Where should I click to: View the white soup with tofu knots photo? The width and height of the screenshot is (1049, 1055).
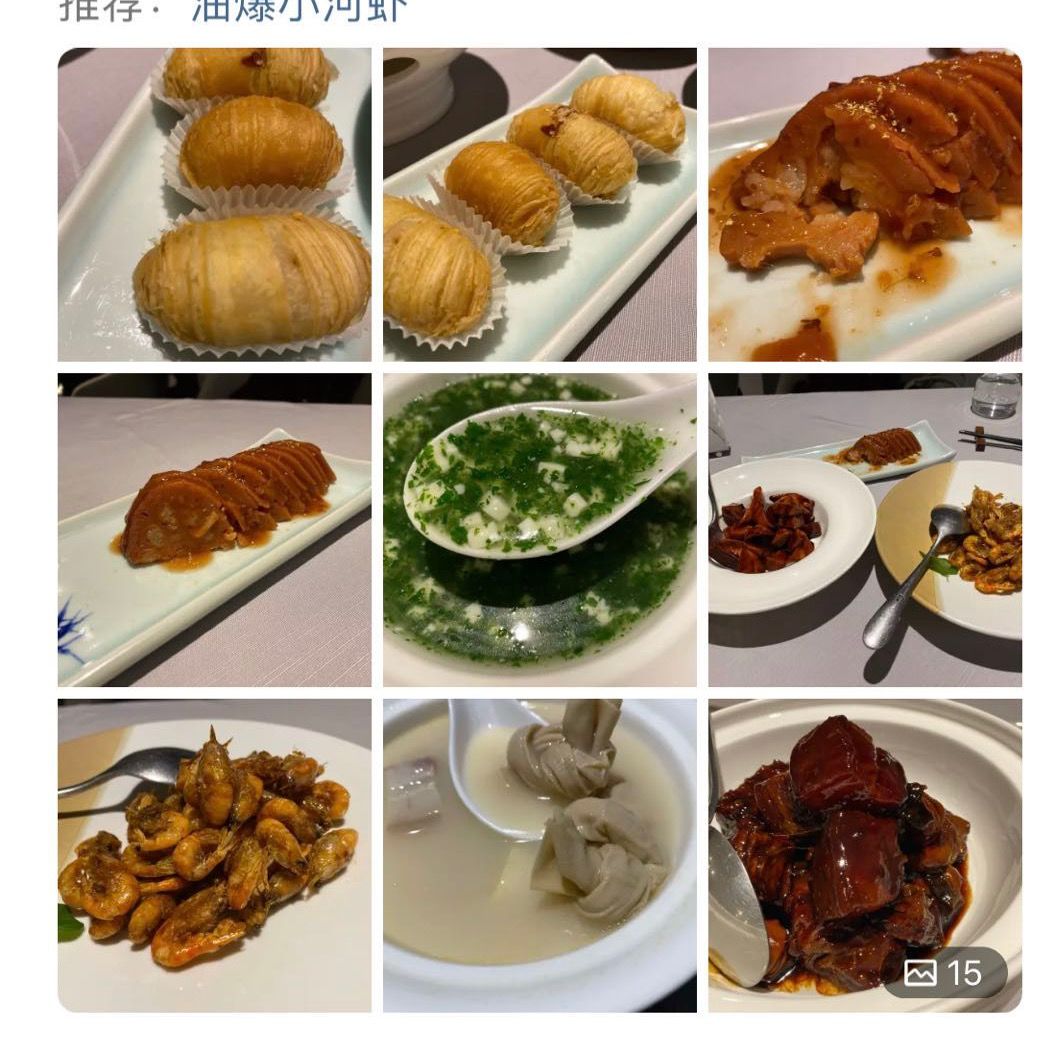(539, 855)
